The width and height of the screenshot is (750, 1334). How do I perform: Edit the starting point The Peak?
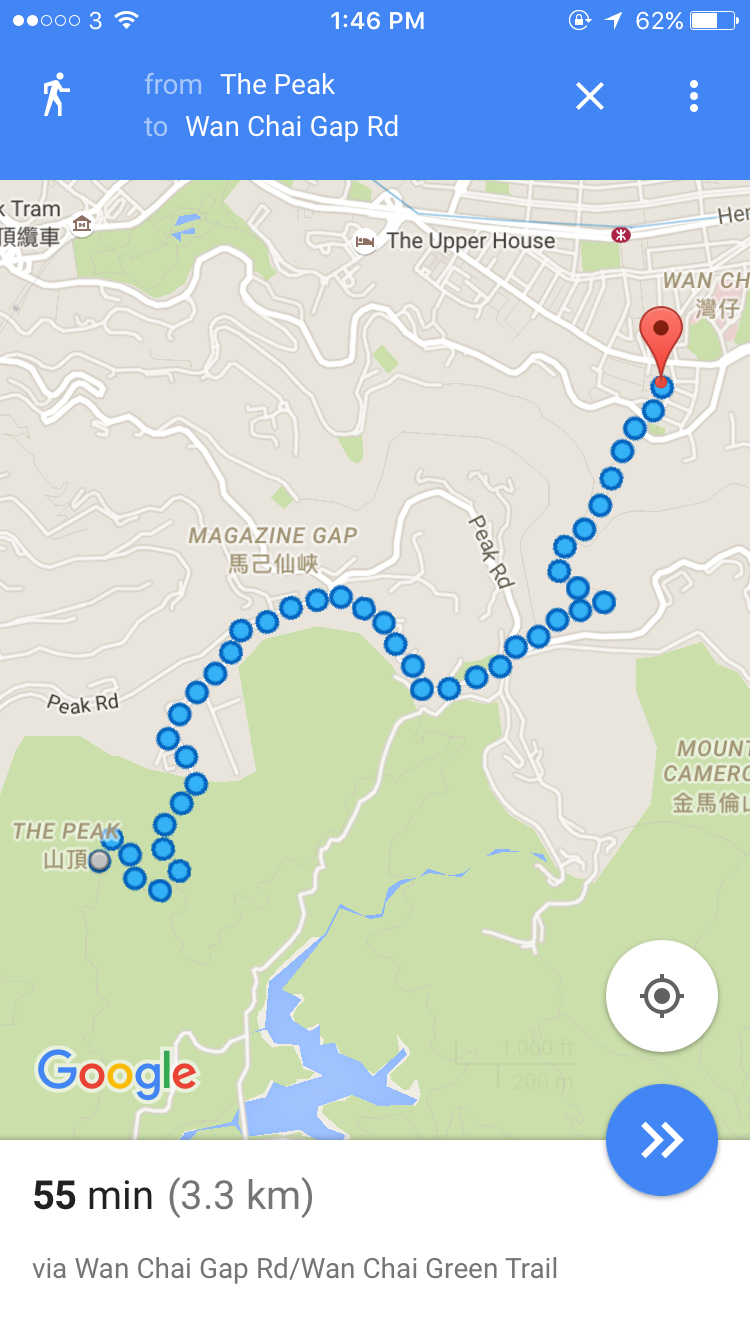point(277,85)
